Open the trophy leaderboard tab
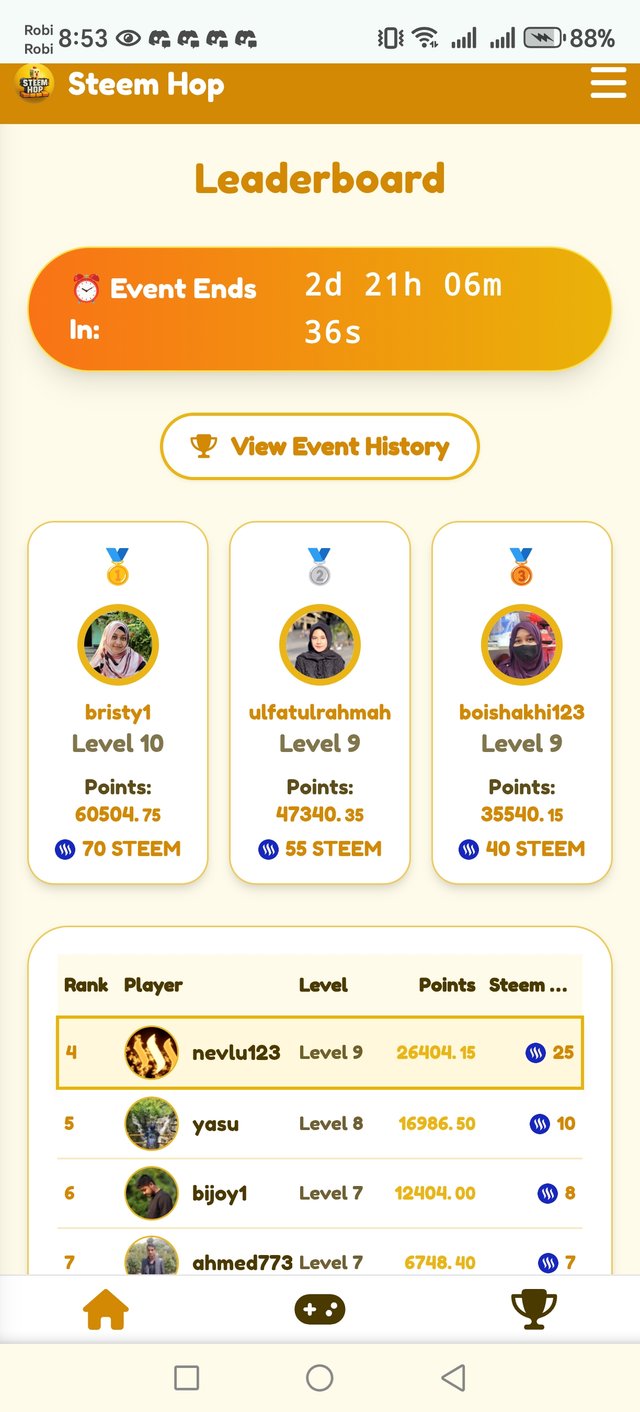640x1412 pixels. (x=533, y=1309)
